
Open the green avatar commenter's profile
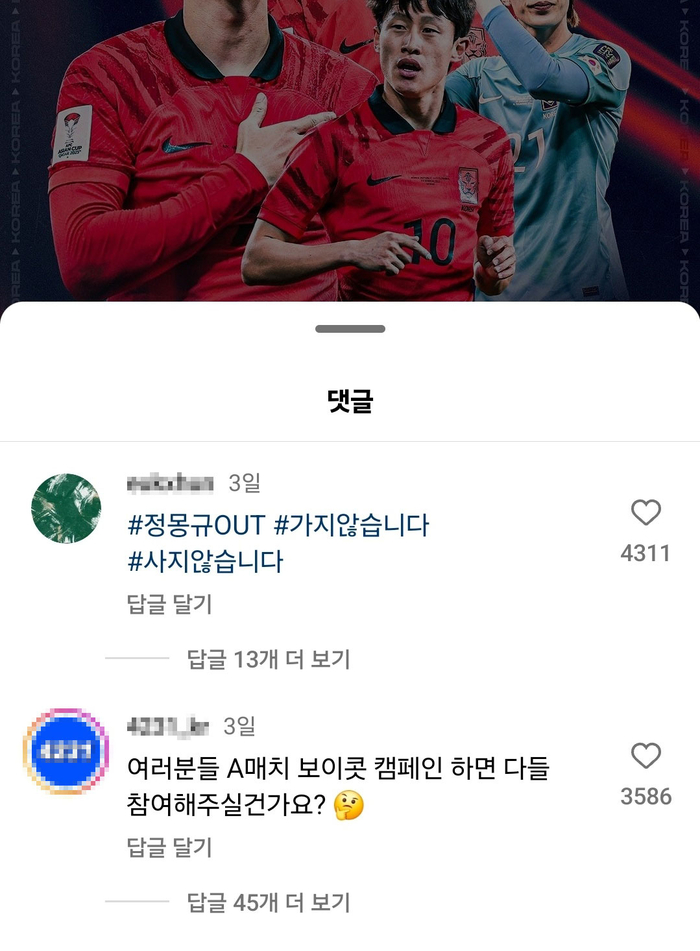point(67,509)
